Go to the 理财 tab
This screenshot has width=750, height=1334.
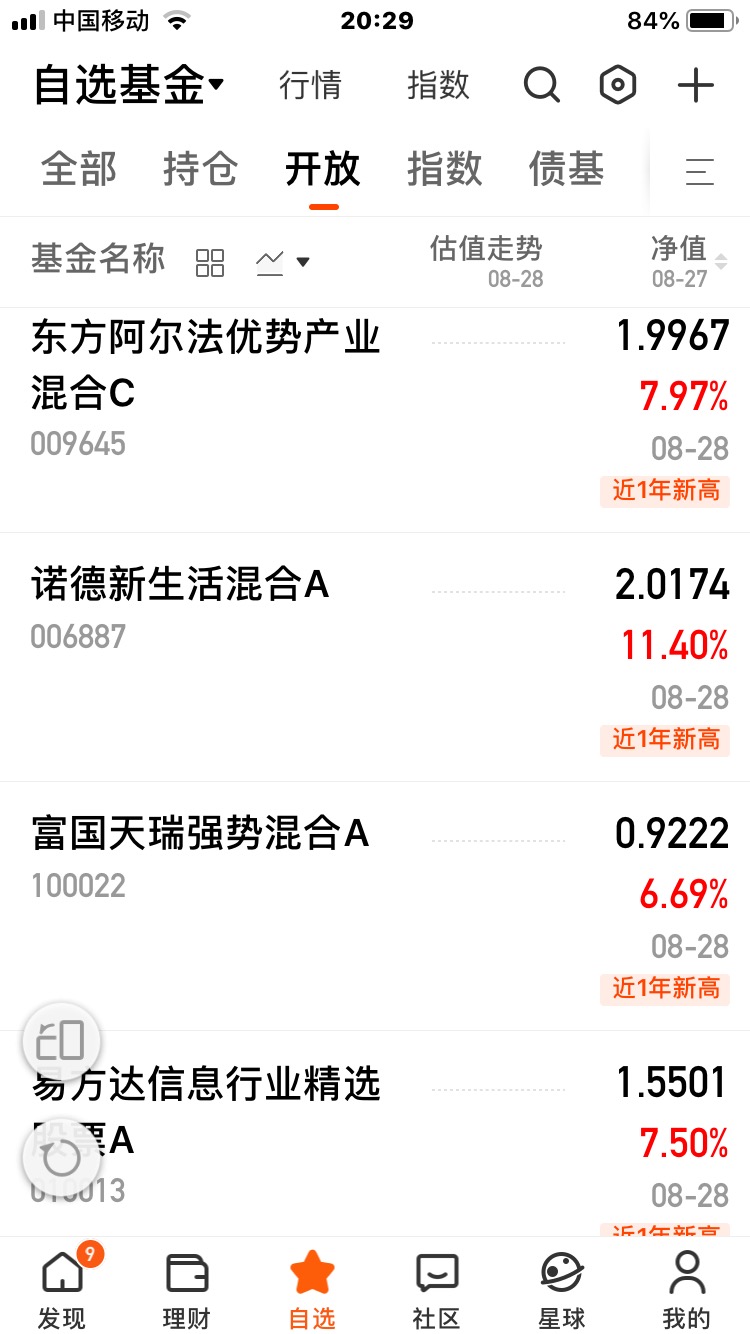187,1288
